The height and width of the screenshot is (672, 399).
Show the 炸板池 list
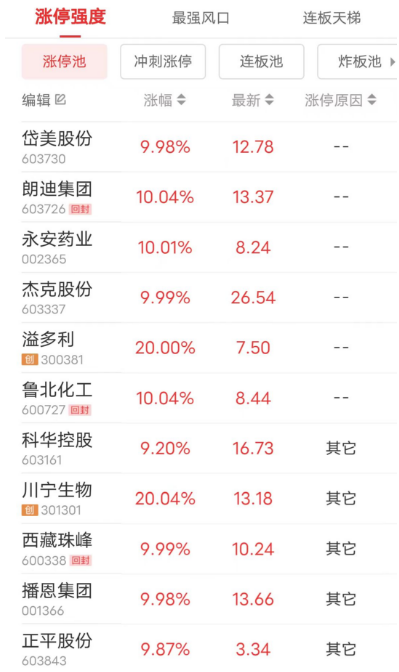tap(358, 62)
